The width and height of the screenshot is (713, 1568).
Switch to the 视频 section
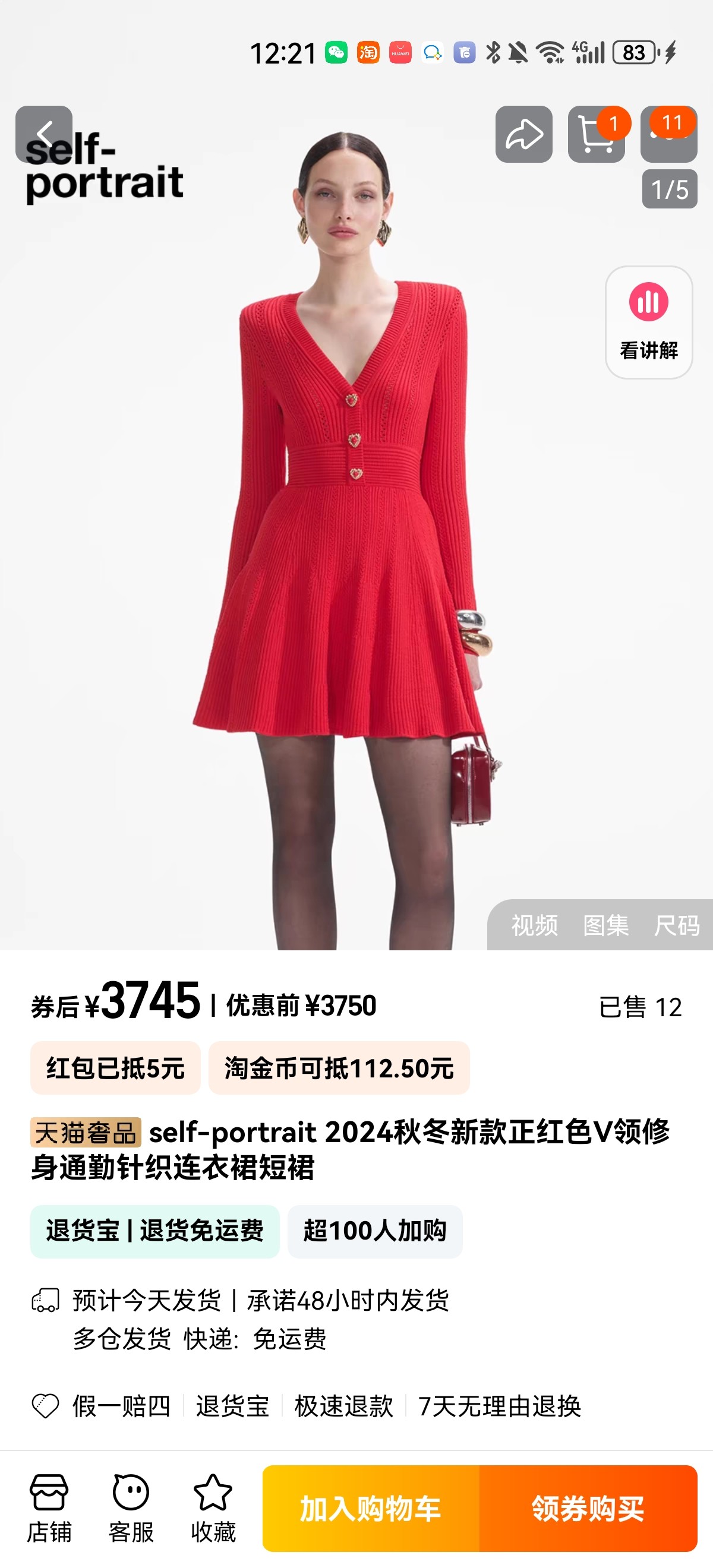[x=534, y=925]
